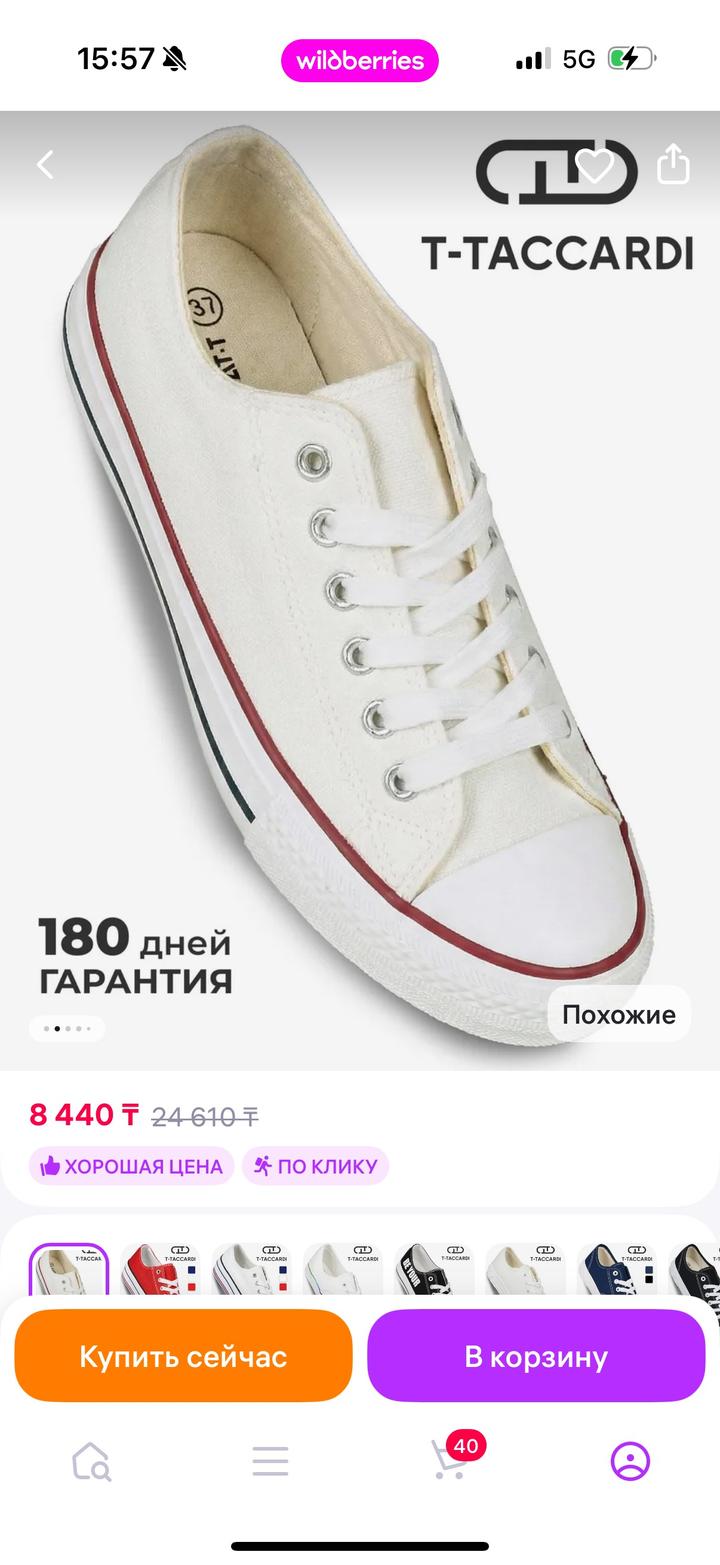
Task: Go to the home search tab
Action: pyautogui.click(x=91, y=1462)
